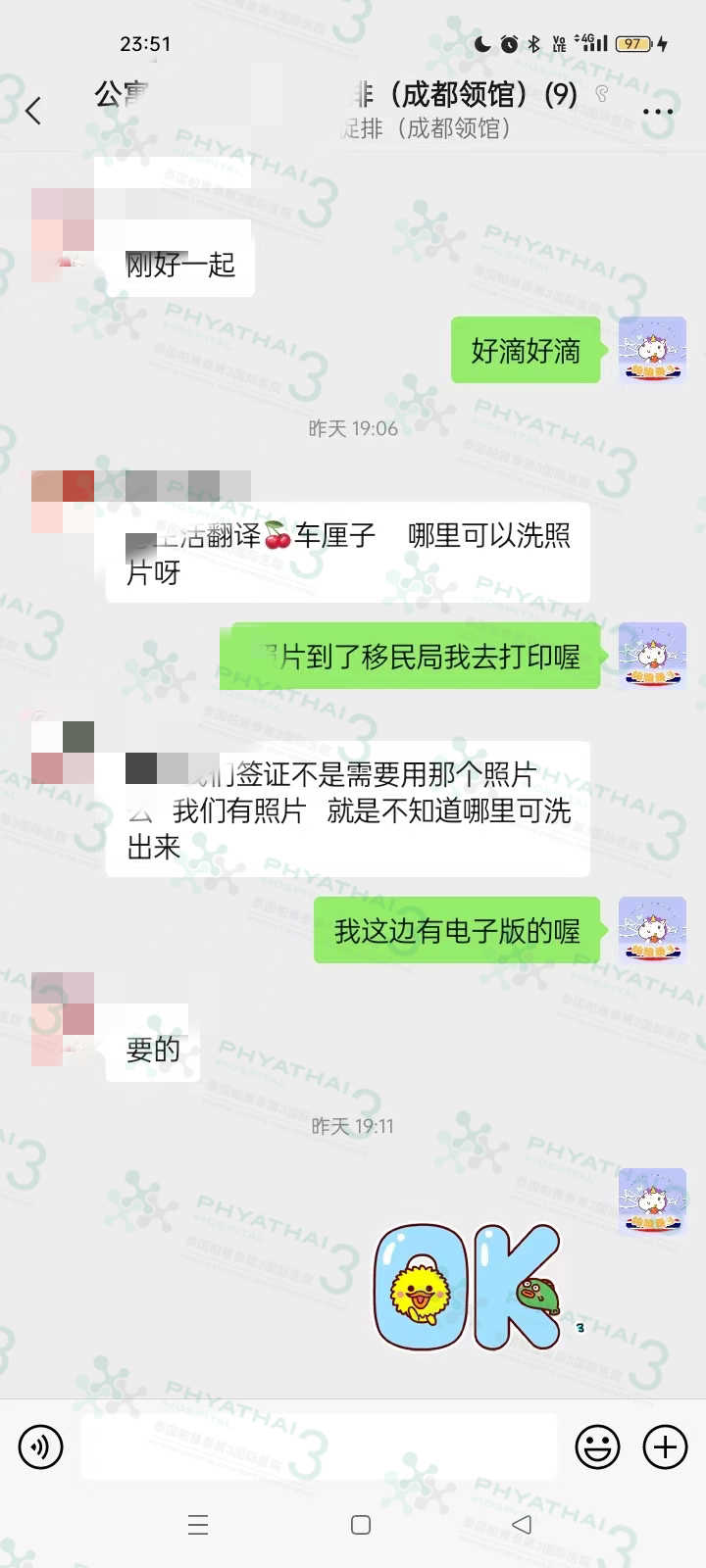Open system recent apps menu
Image resolution: width=706 pixels, height=1568 pixels.
(x=198, y=1525)
